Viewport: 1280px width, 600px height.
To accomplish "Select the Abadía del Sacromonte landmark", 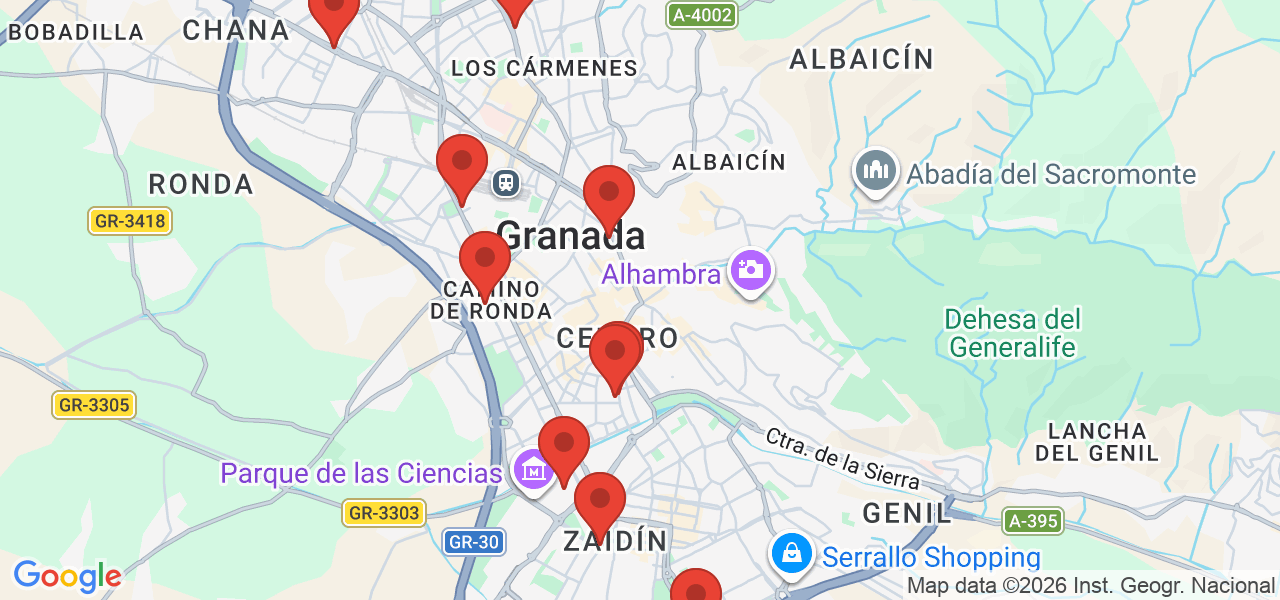I will tap(876, 172).
